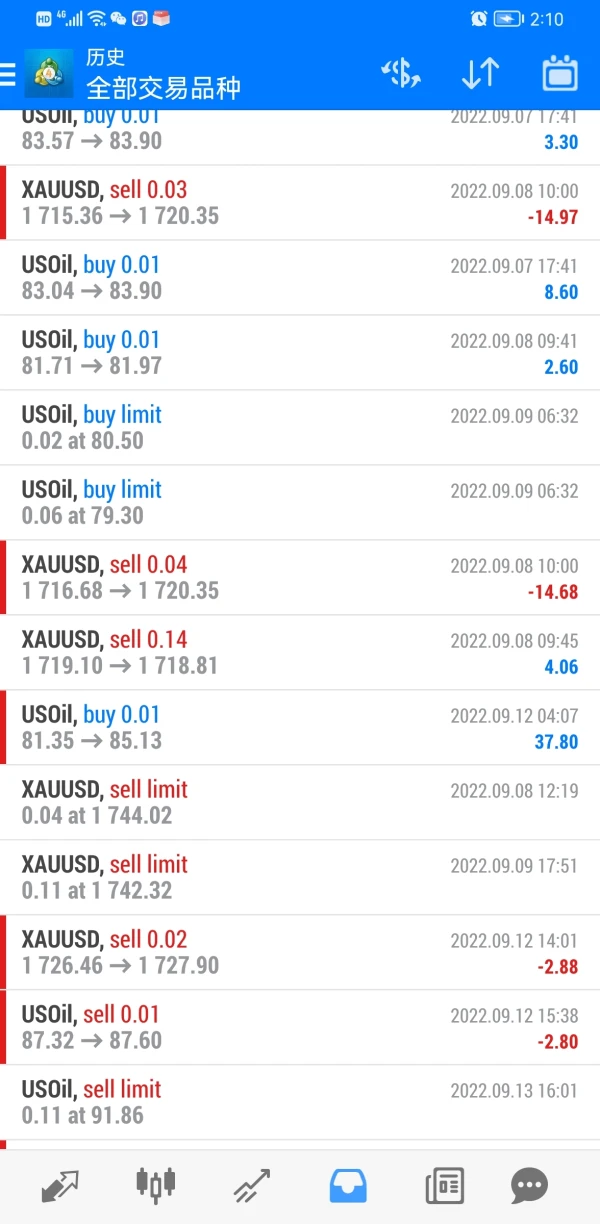Viewport: 600px width, 1224px height.
Task: Switch to the Trade tab
Action: 252,1186
